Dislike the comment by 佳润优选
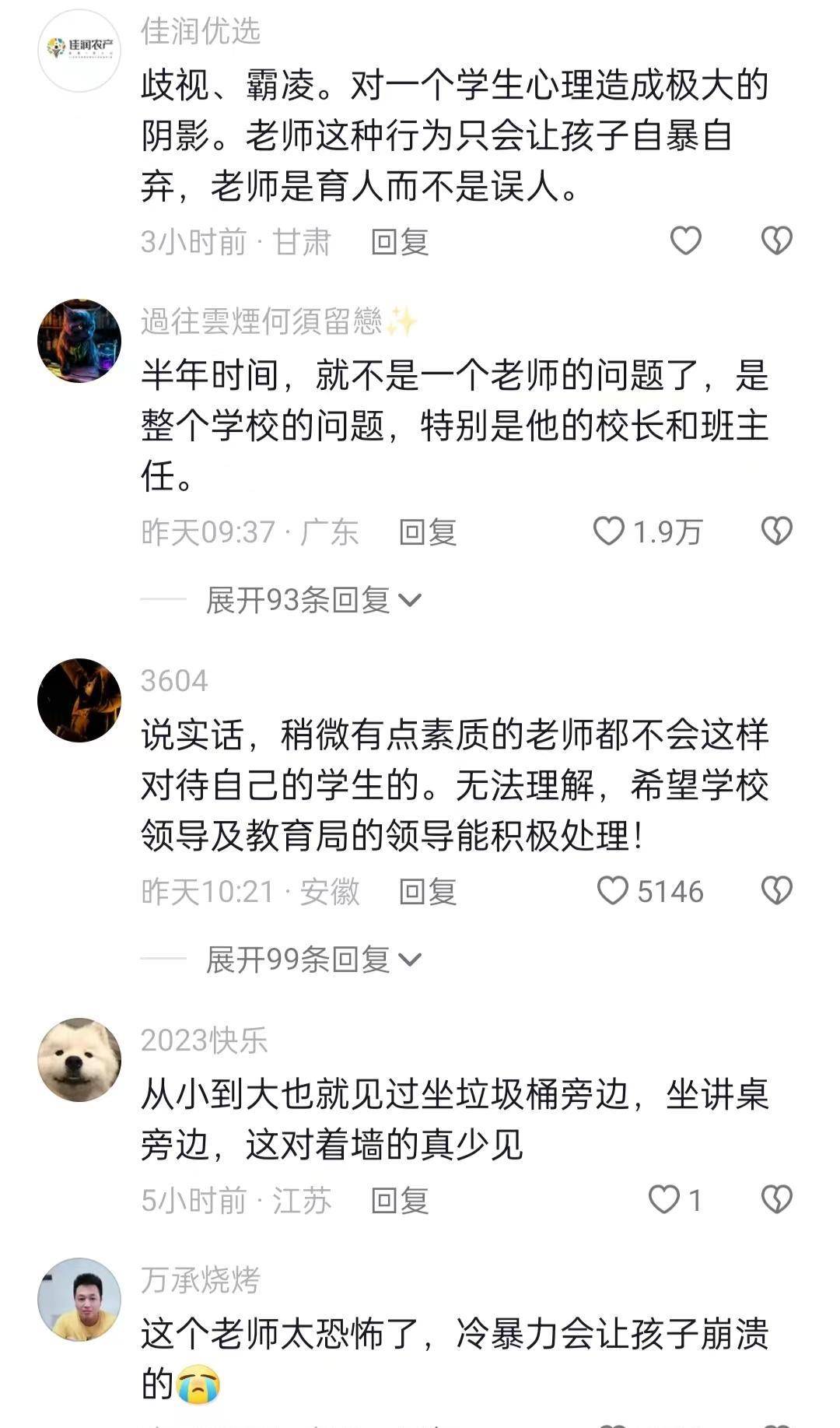840x1428 pixels. 776,240
